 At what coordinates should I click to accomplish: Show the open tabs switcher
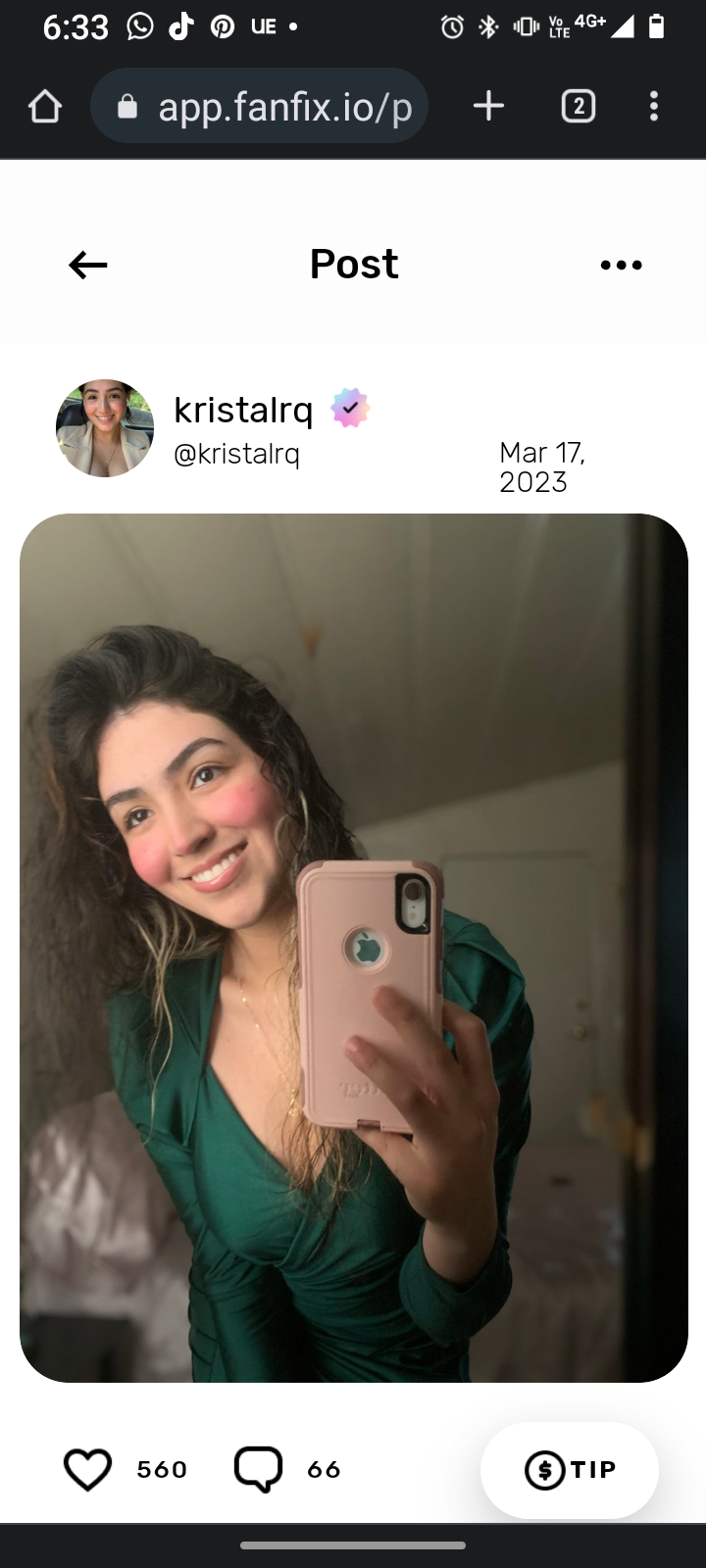[x=579, y=106]
